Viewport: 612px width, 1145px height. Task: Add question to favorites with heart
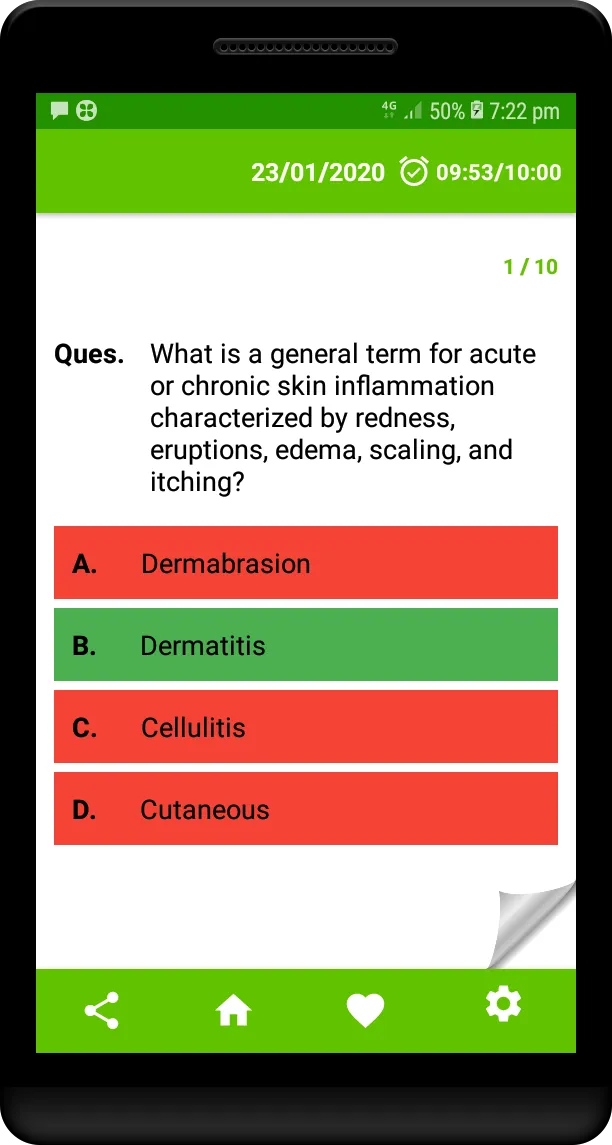point(365,1011)
